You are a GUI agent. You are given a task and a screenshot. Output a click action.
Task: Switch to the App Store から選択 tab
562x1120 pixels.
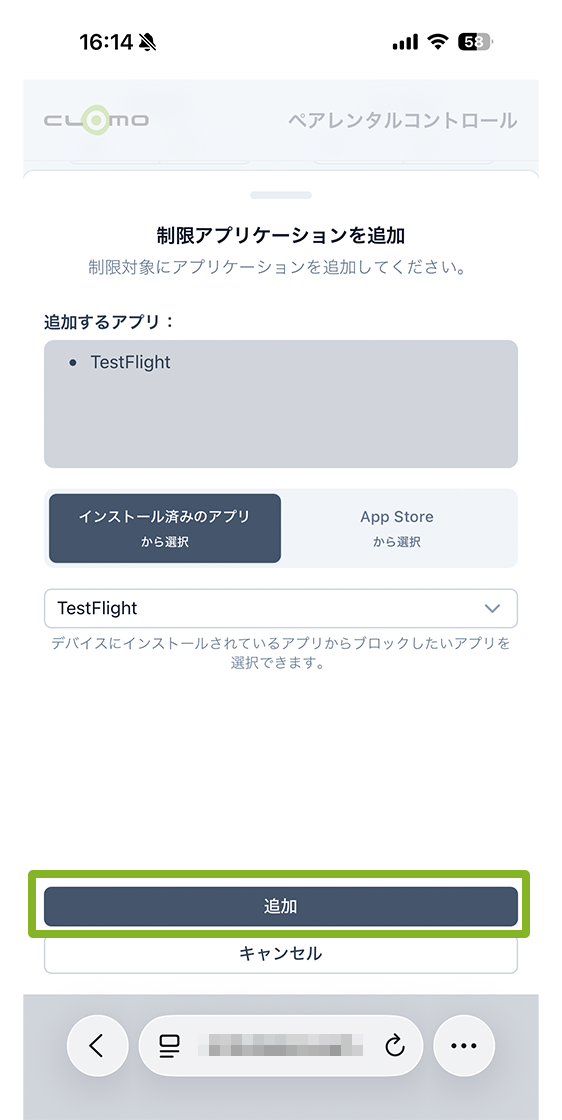coord(396,528)
